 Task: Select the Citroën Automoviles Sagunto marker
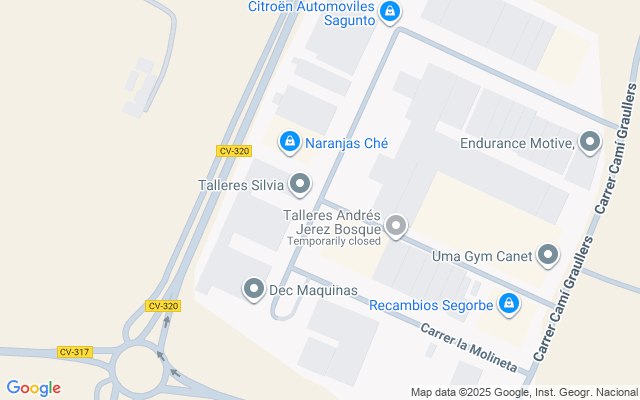(x=391, y=13)
